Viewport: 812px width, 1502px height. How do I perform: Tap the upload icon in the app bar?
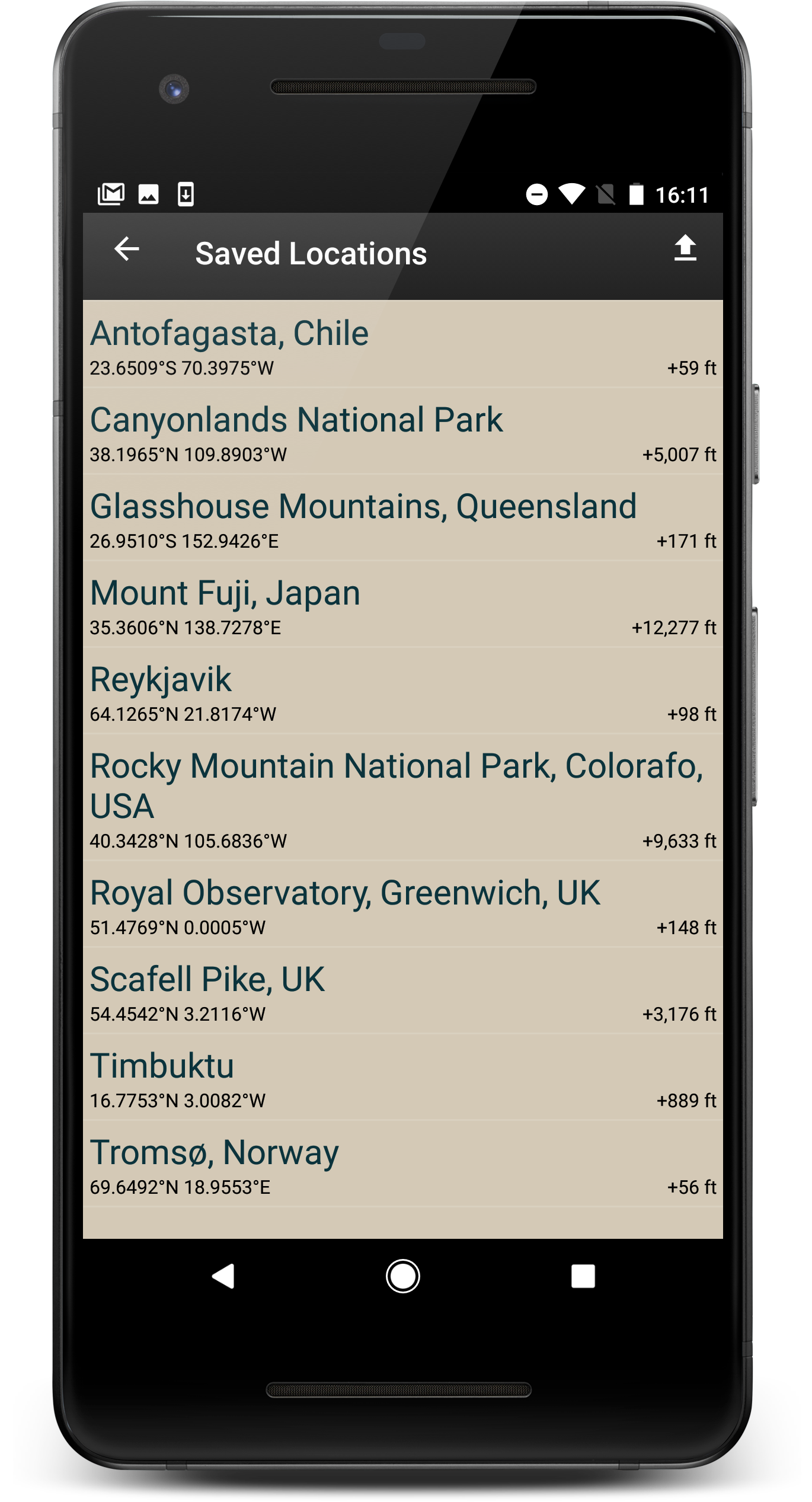pos(685,248)
